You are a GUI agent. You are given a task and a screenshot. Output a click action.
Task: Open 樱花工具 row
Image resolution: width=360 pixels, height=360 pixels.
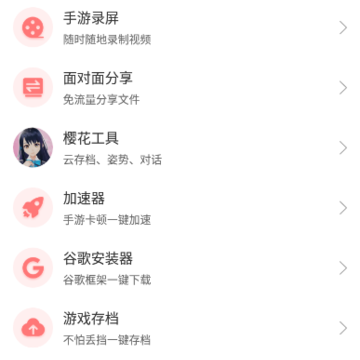pyautogui.click(x=180, y=148)
